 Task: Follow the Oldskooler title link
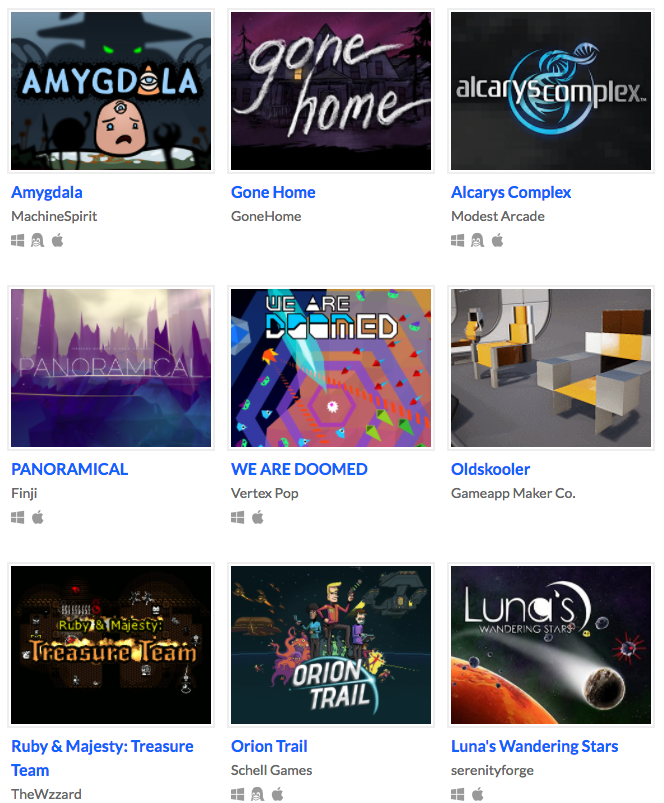[490, 469]
